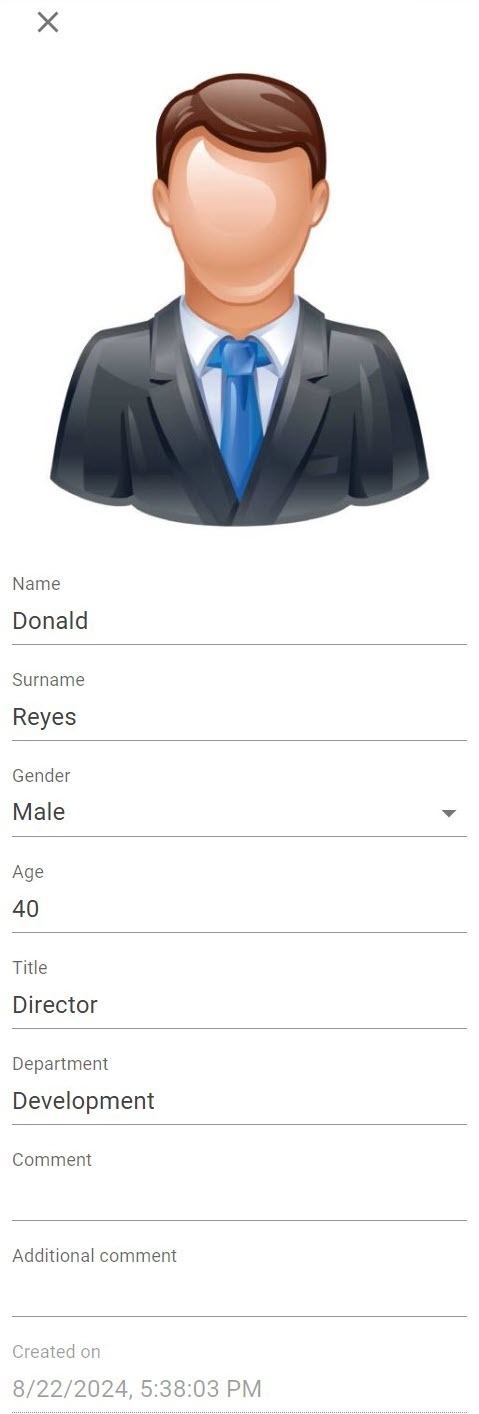Image resolution: width=479 pixels, height=1414 pixels.
Task: Edit the Name field showing Donald
Action: [x=239, y=621]
